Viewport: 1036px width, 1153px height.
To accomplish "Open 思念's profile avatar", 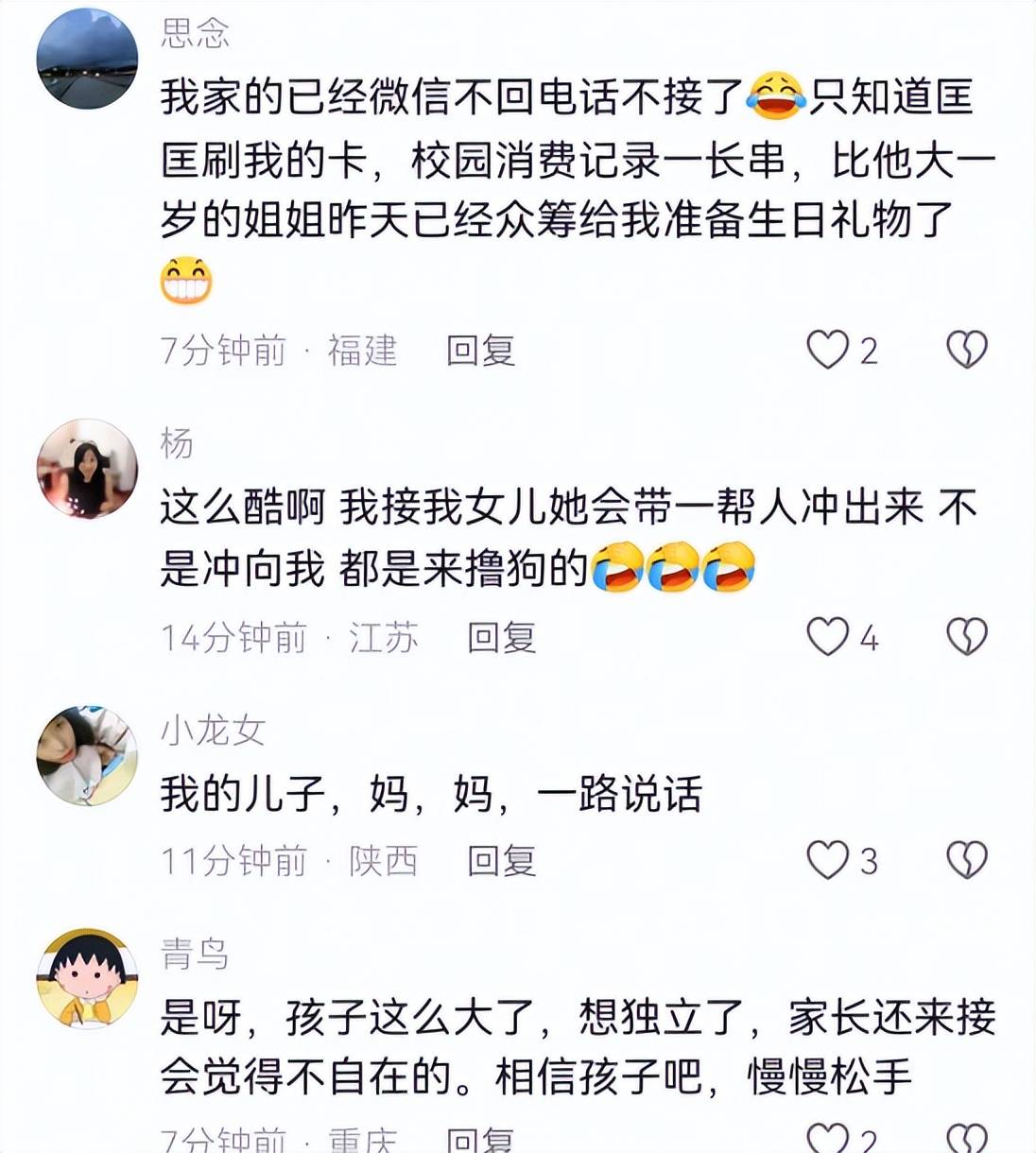I will click(87, 59).
